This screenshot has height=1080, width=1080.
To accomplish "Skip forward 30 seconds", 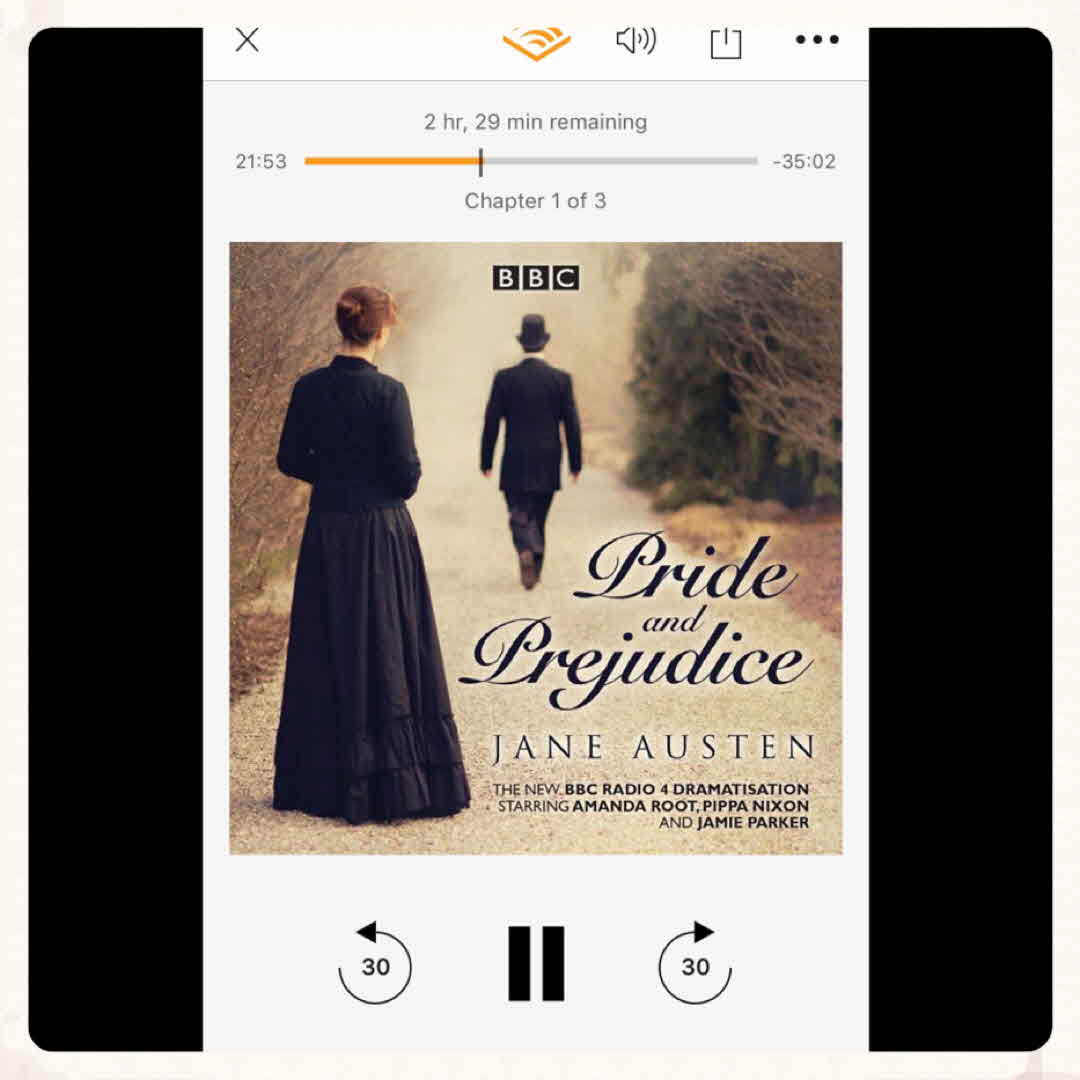I will [x=695, y=964].
